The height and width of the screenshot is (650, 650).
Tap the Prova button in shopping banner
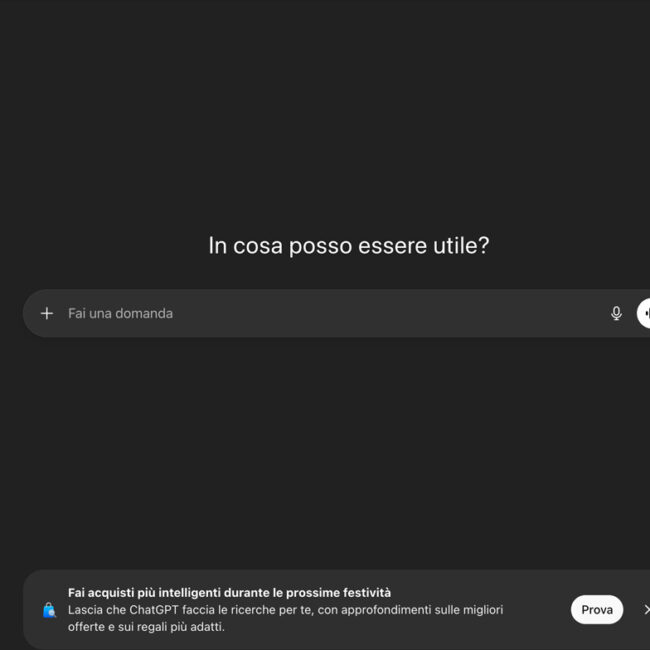[597, 609]
